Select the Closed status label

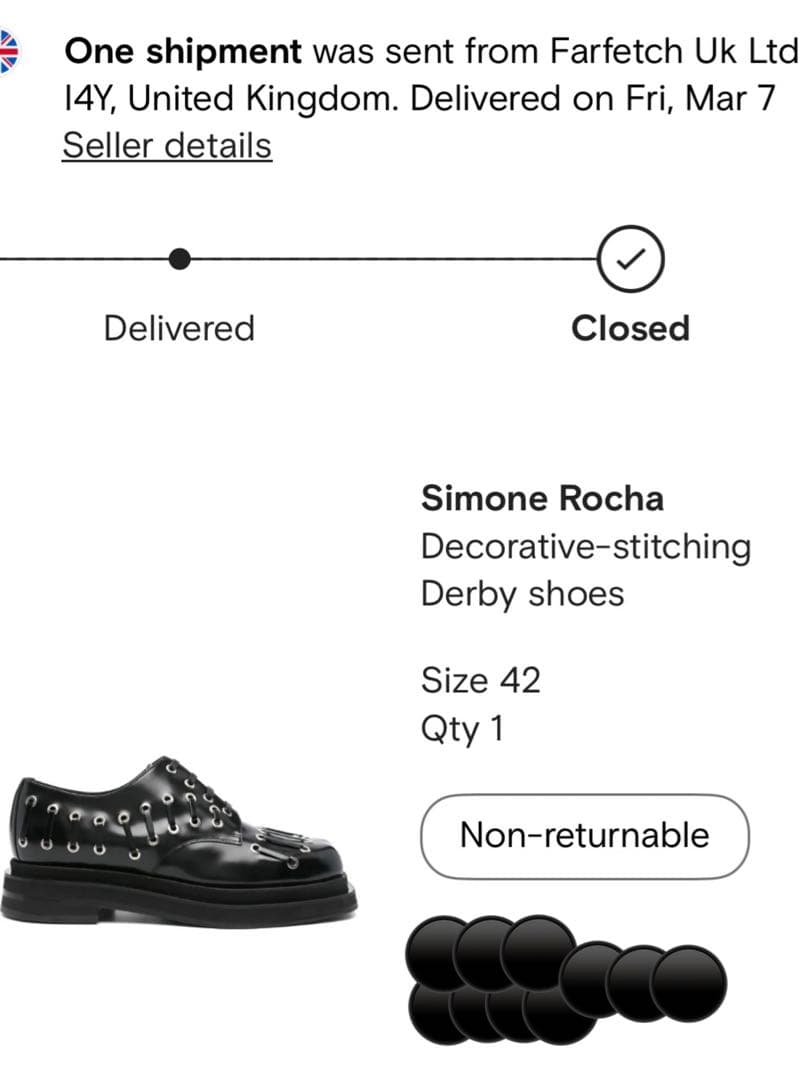(x=630, y=327)
